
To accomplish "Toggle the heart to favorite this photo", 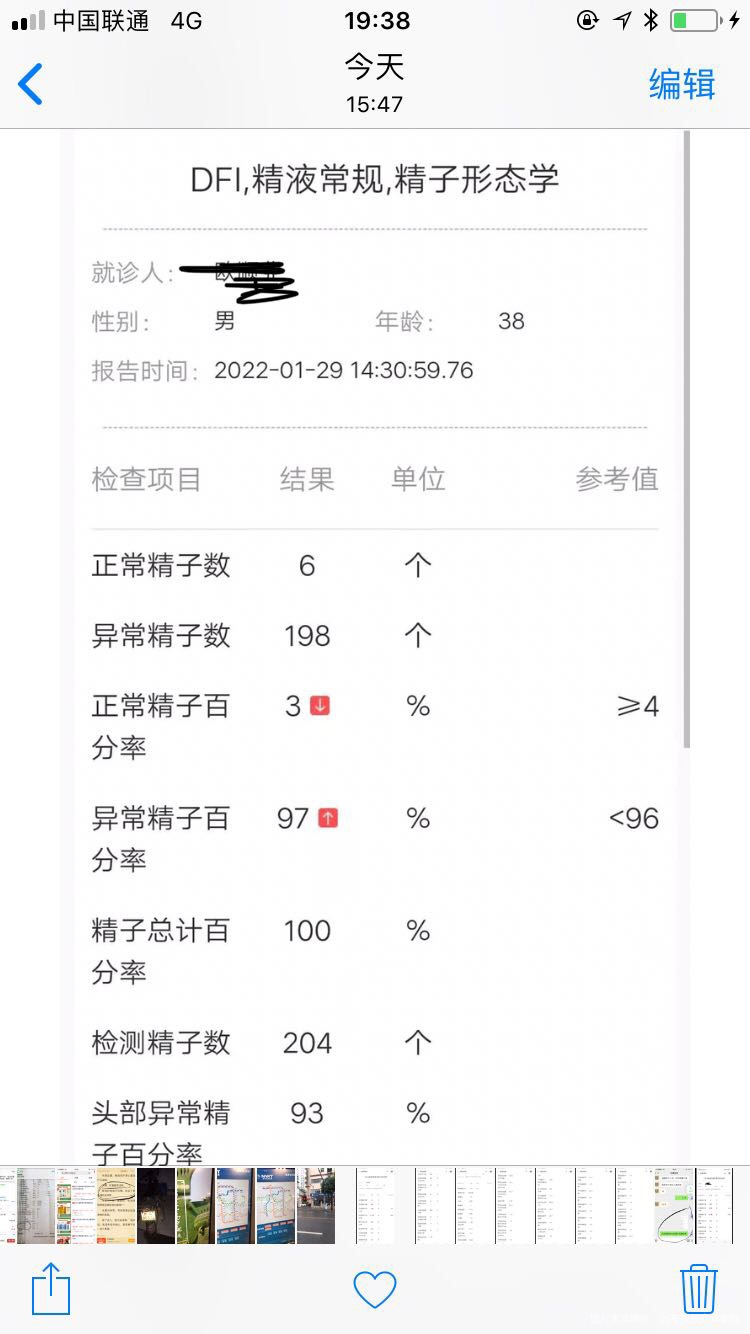I will pos(374,1289).
